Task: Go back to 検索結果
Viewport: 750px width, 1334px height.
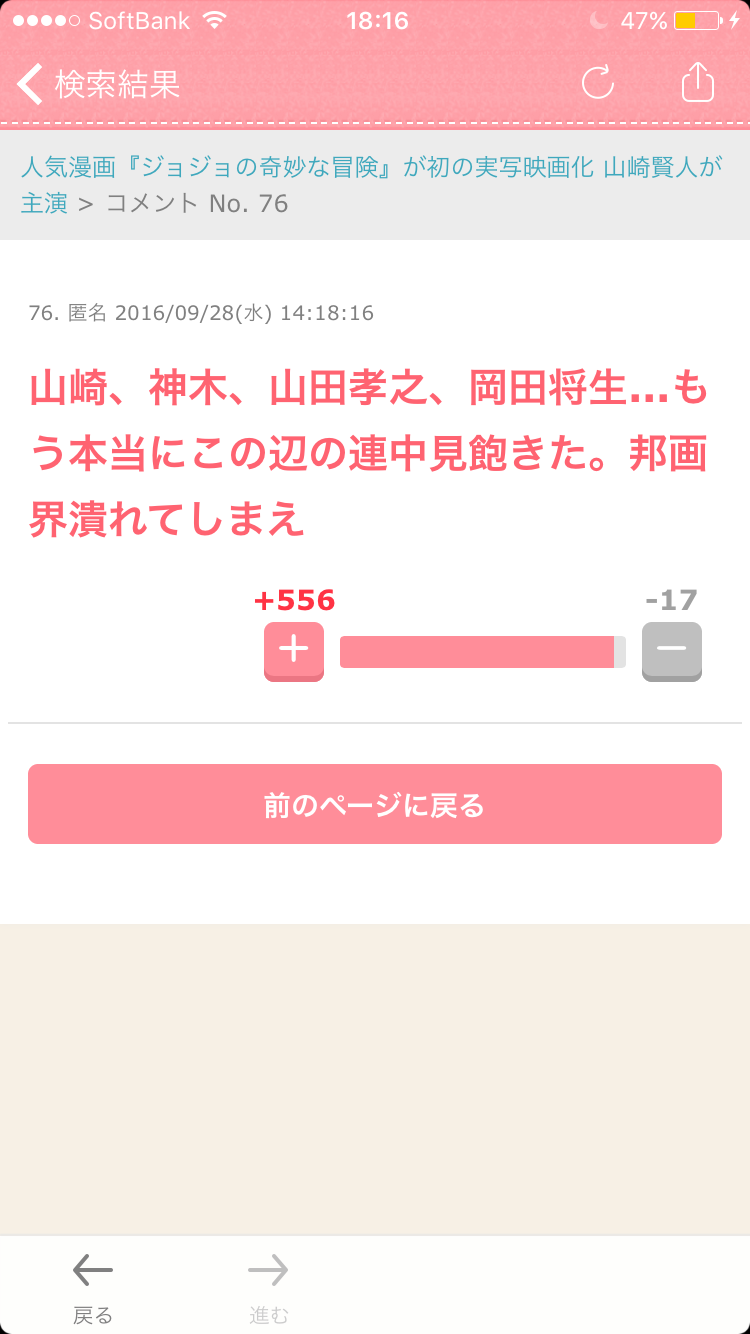Action: [x=98, y=84]
